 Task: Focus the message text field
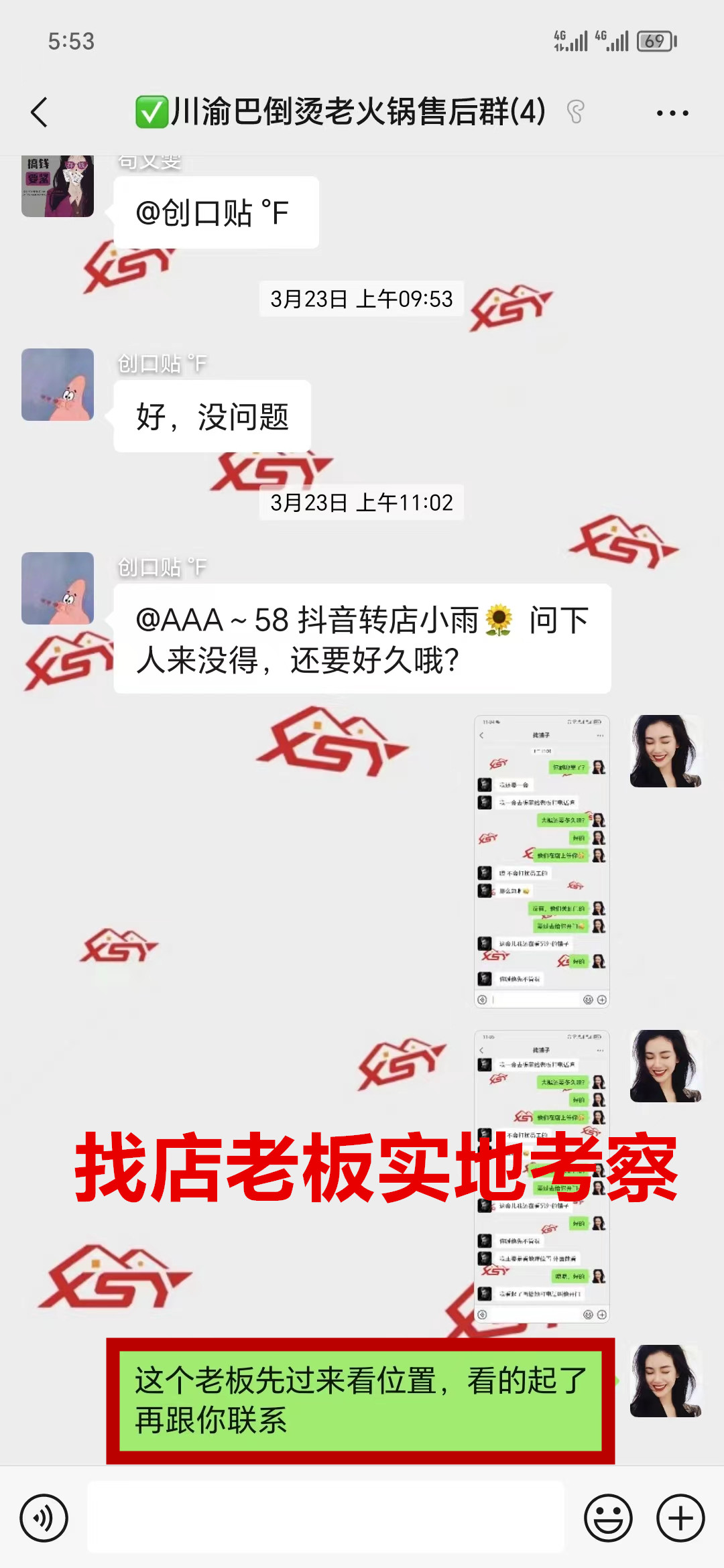pyautogui.click(x=326, y=1516)
